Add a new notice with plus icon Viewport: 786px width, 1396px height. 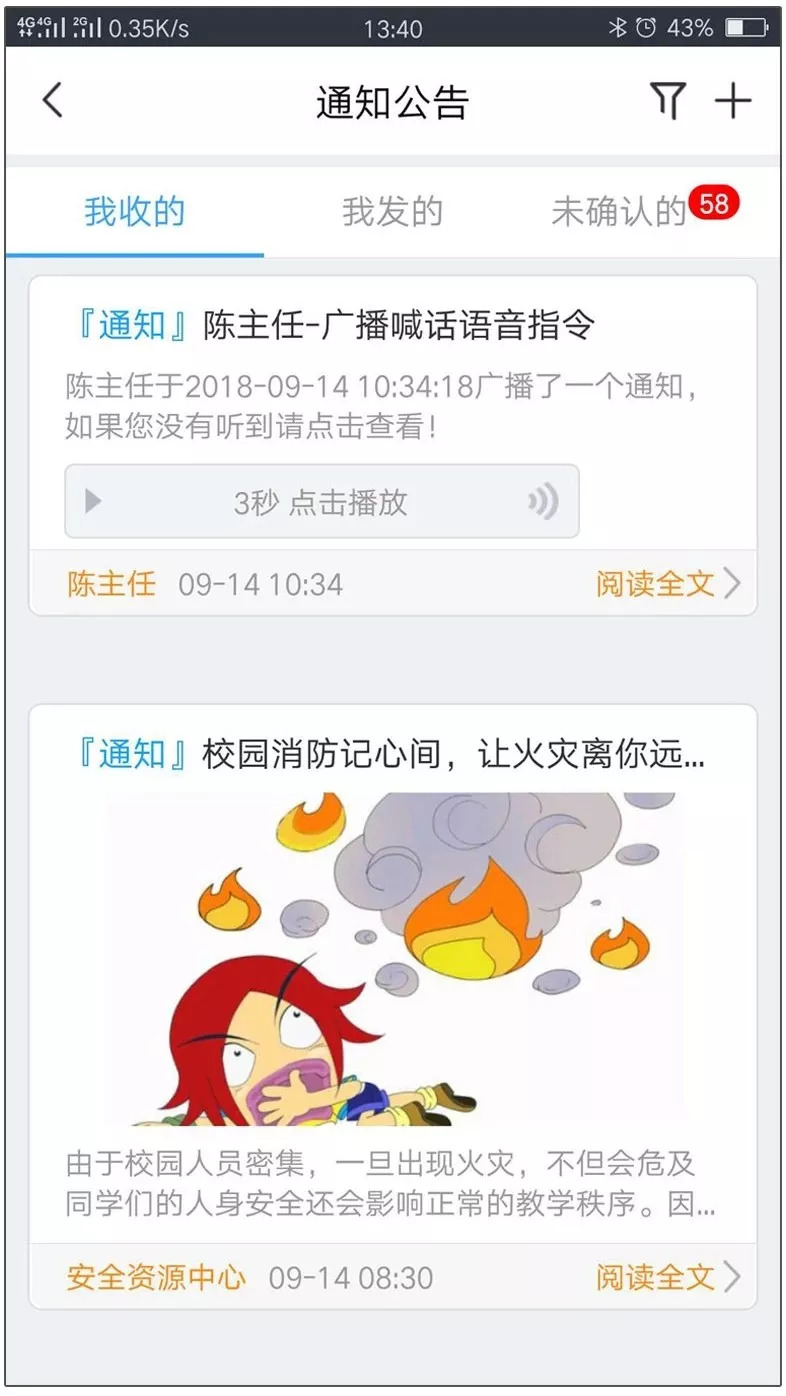coord(732,101)
